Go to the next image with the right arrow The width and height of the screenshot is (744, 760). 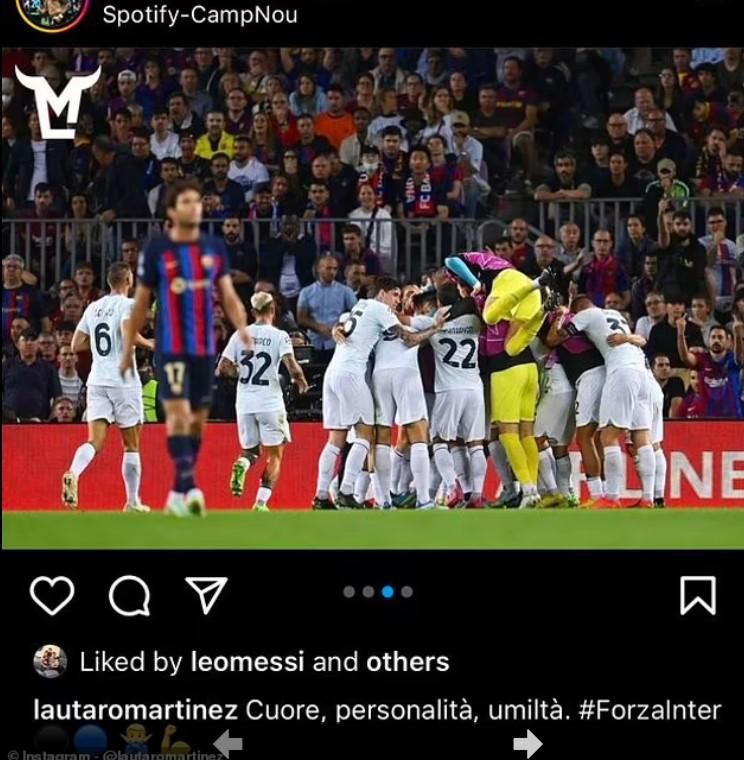527,743
